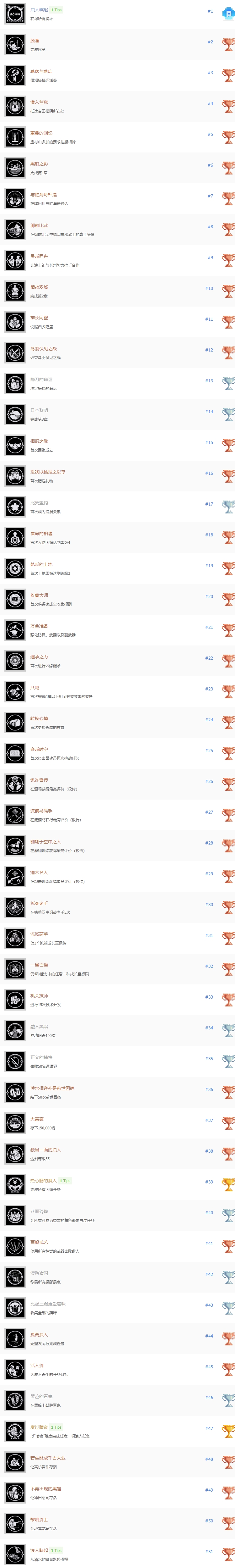Open the 鸟羽伏见之战 trophy row
This screenshot has height=1568, width=235.
44,349
